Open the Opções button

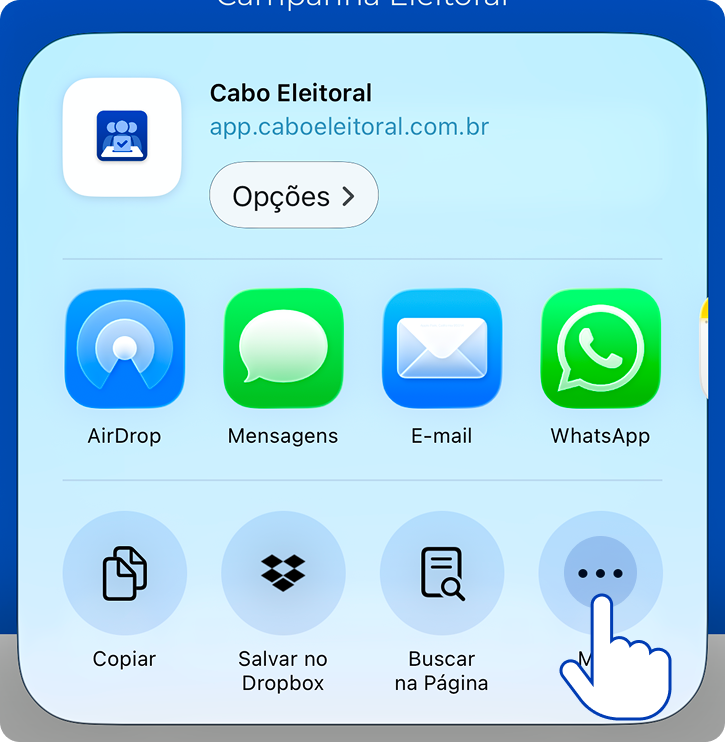tap(293, 196)
